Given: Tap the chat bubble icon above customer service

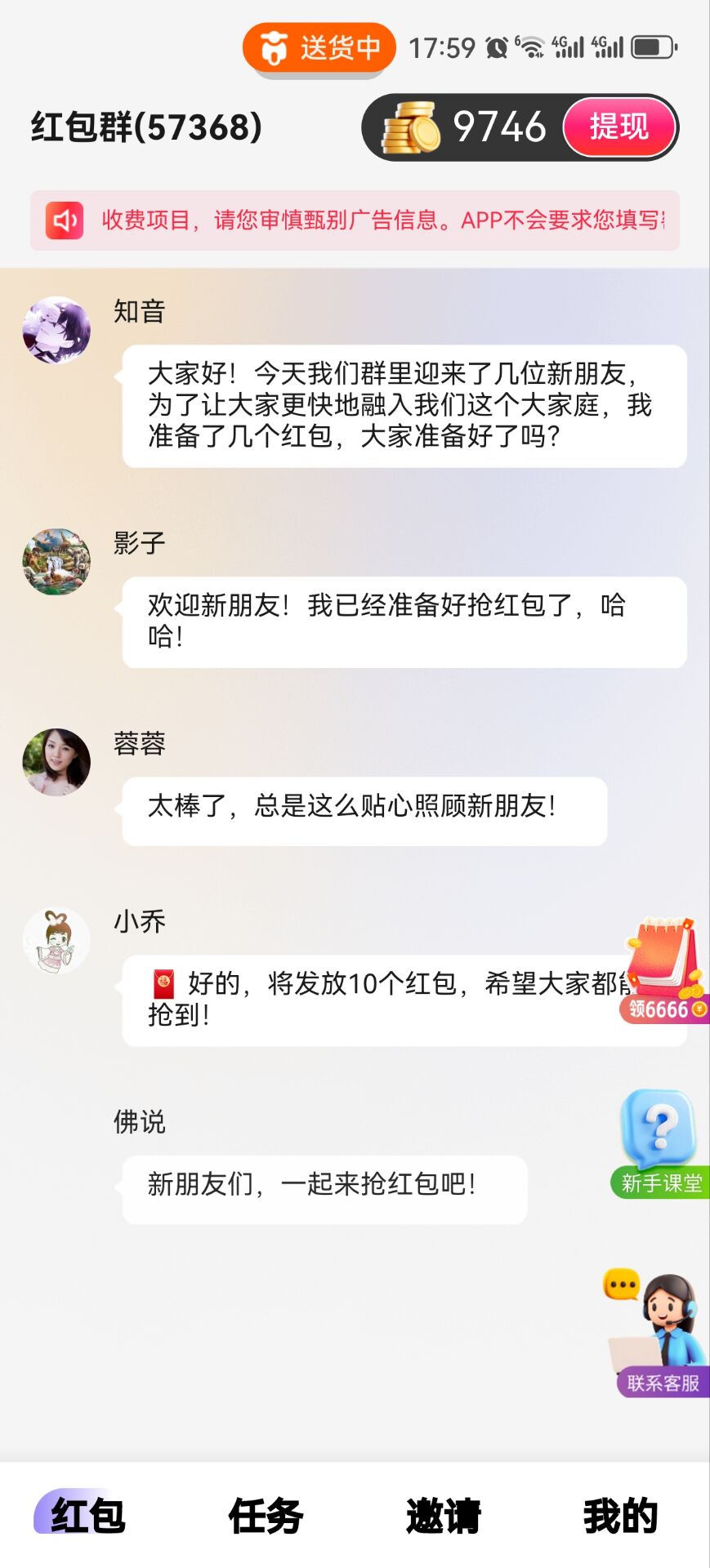Looking at the screenshot, I should [621, 1282].
